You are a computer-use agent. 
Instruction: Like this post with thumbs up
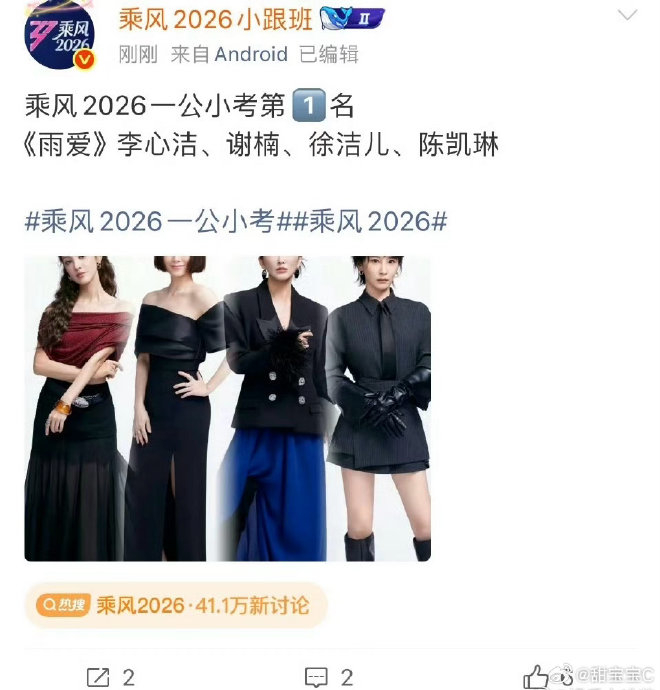[x=536, y=677]
